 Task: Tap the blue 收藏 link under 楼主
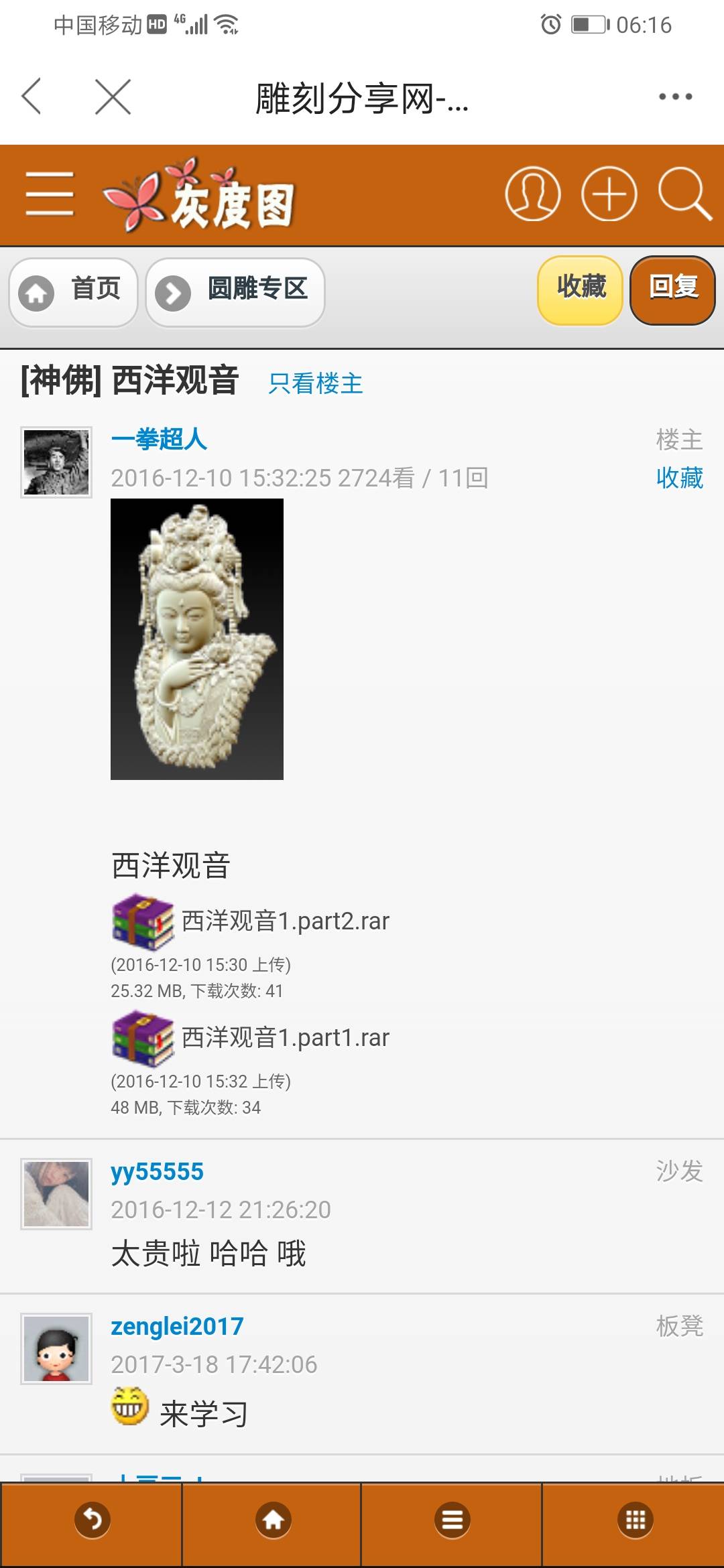coord(679,478)
